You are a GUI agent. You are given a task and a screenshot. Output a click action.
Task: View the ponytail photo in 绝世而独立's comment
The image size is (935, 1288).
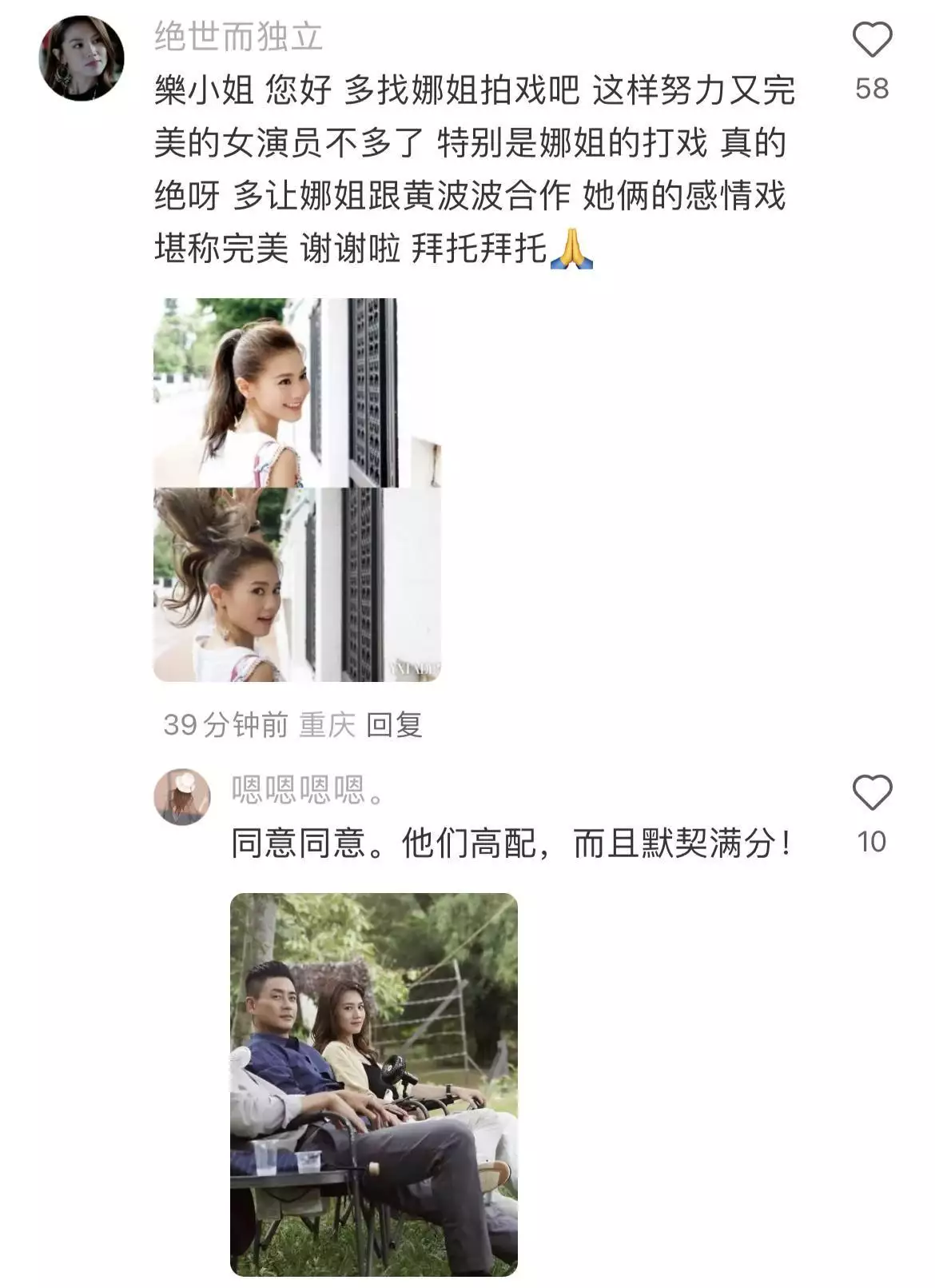296,489
